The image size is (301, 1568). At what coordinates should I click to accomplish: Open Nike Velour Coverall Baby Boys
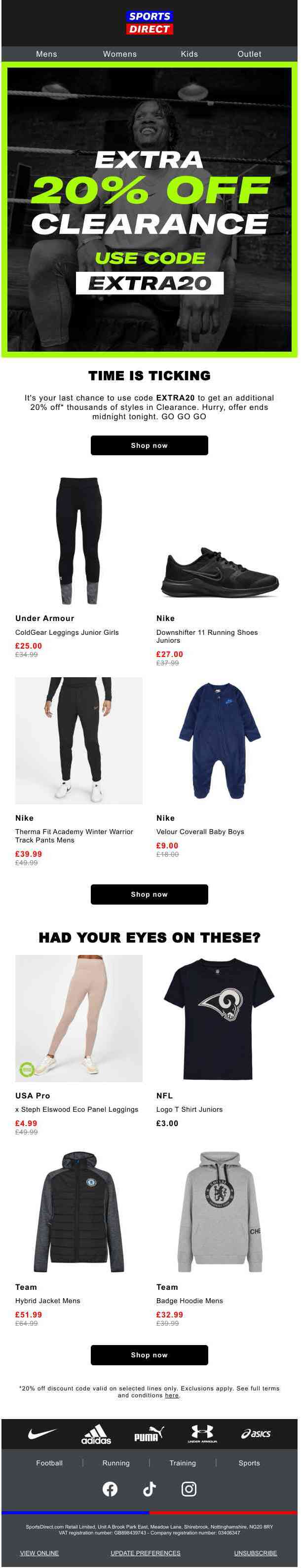(x=220, y=741)
